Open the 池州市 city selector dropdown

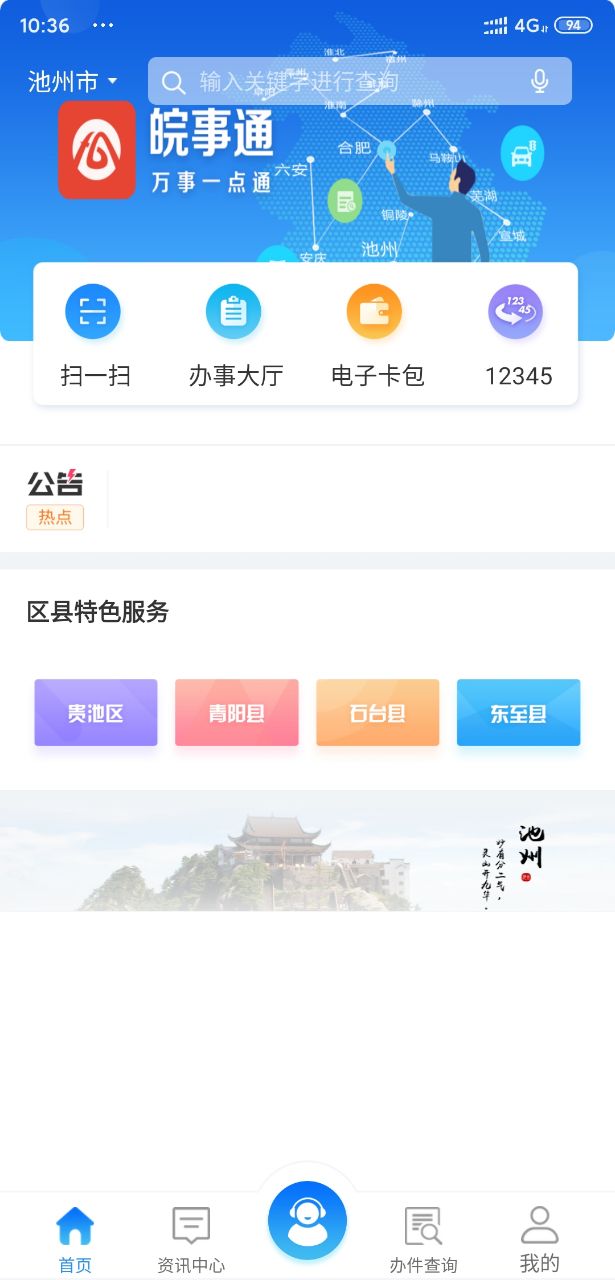(x=72, y=81)
